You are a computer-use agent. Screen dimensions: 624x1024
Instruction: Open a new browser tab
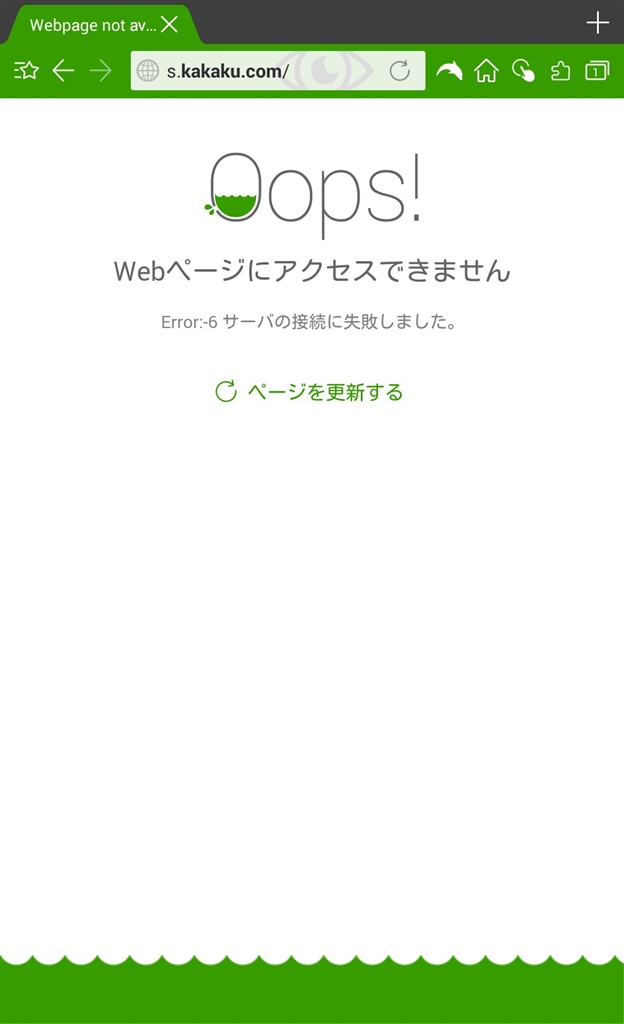[597, 23]
